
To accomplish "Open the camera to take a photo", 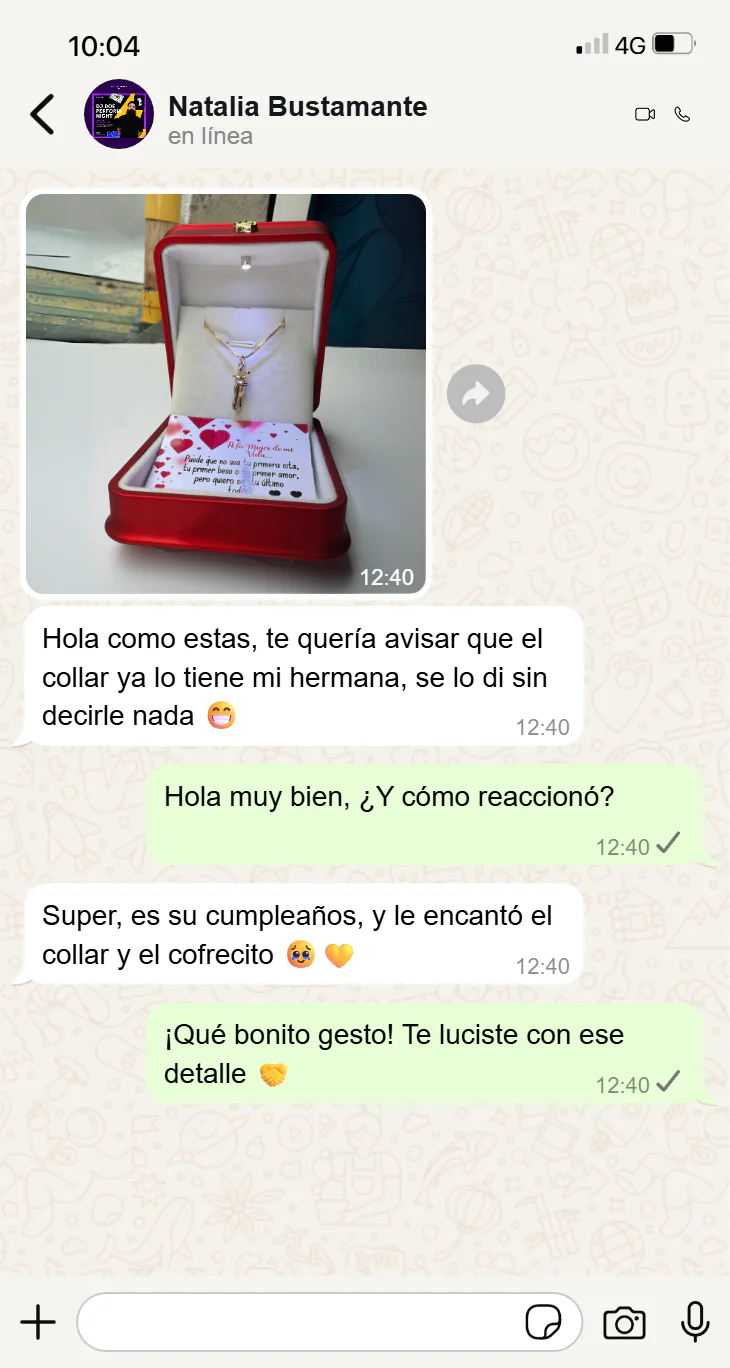I will (624, 1322).
